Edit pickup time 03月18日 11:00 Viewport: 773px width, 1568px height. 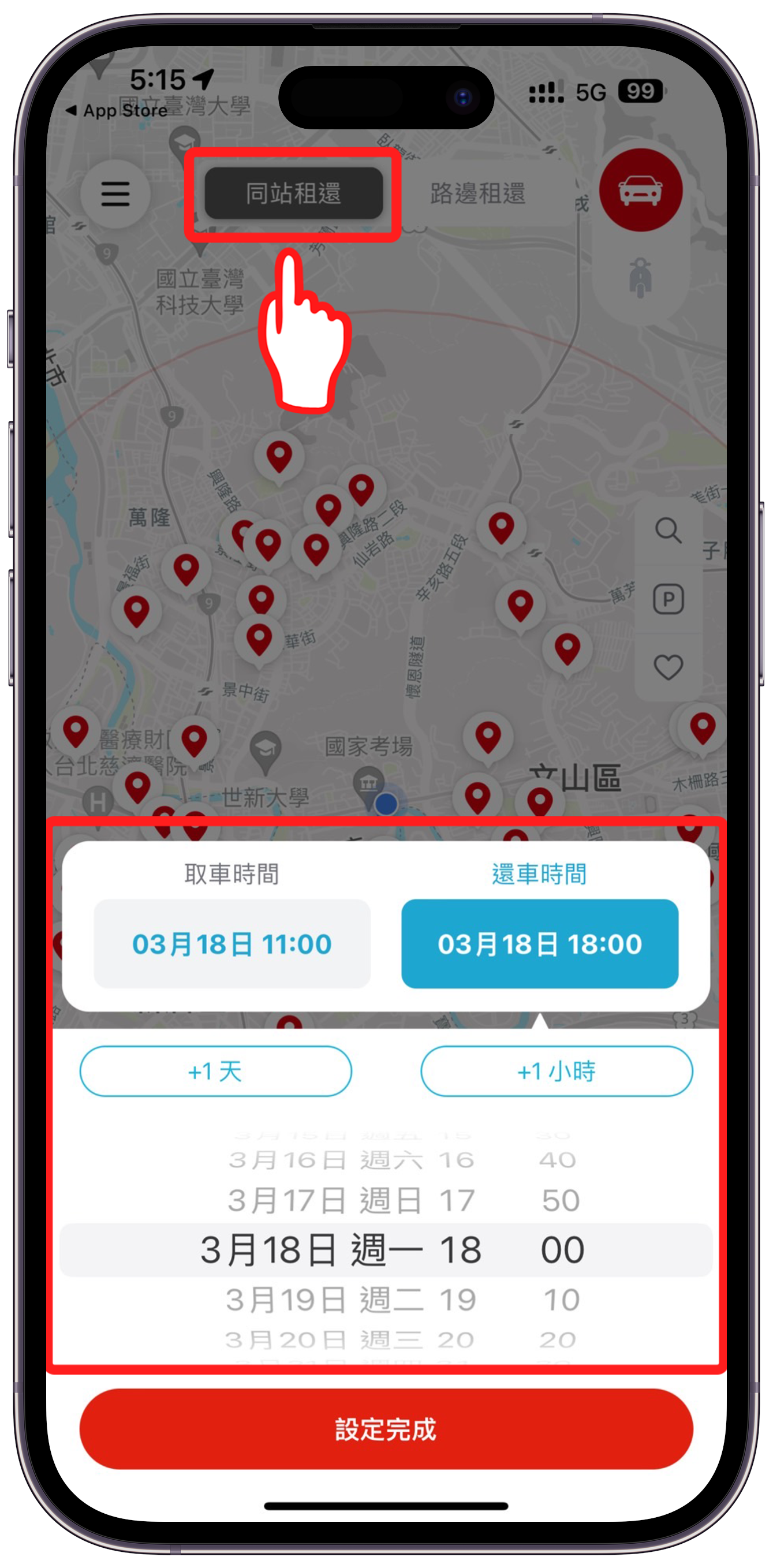tap(232, 943)
